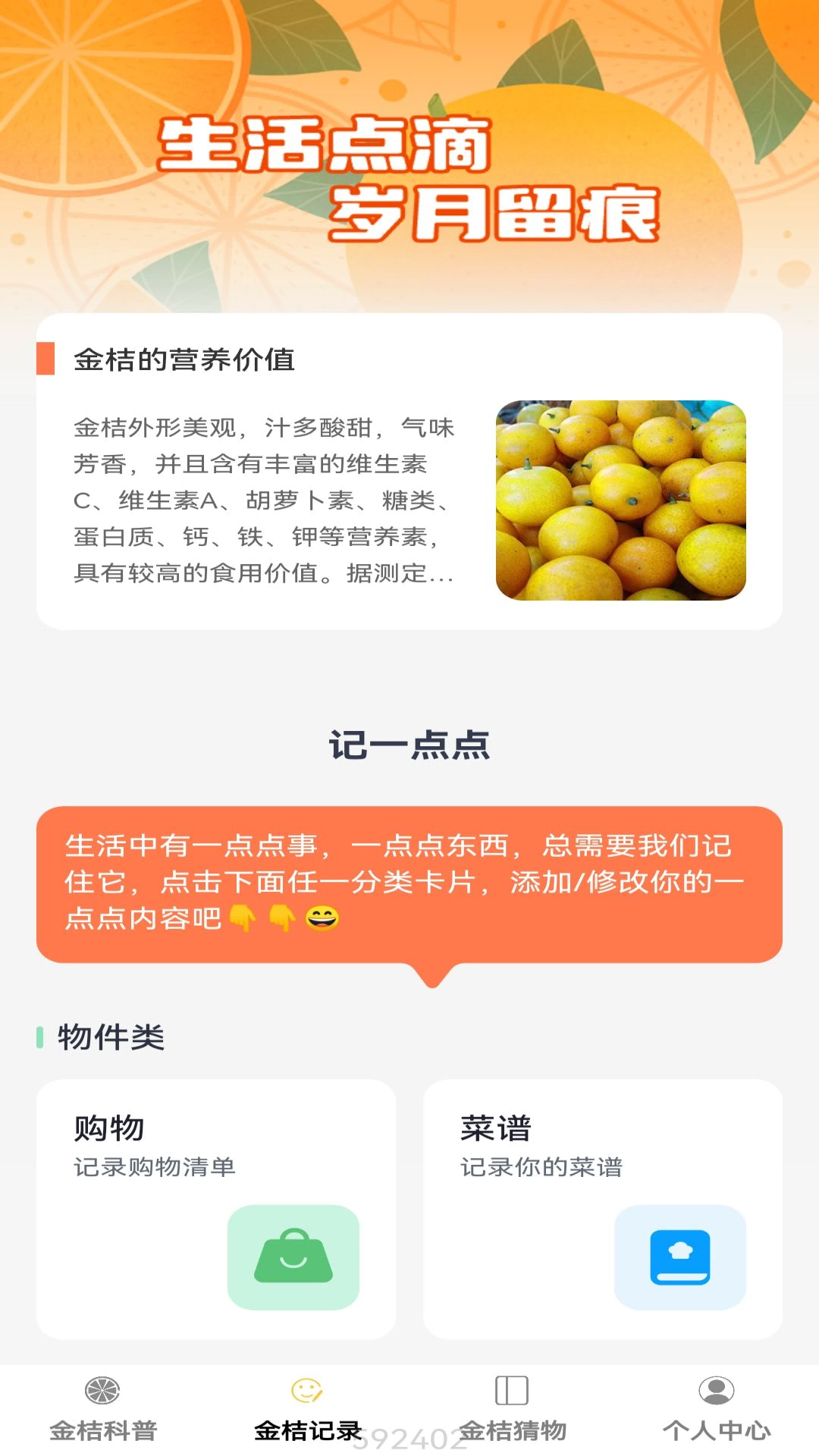The height and width of the screenshot is (1456, 819).
Task: Open the 菜谱 recipe card
Action: click(603, 1209)
